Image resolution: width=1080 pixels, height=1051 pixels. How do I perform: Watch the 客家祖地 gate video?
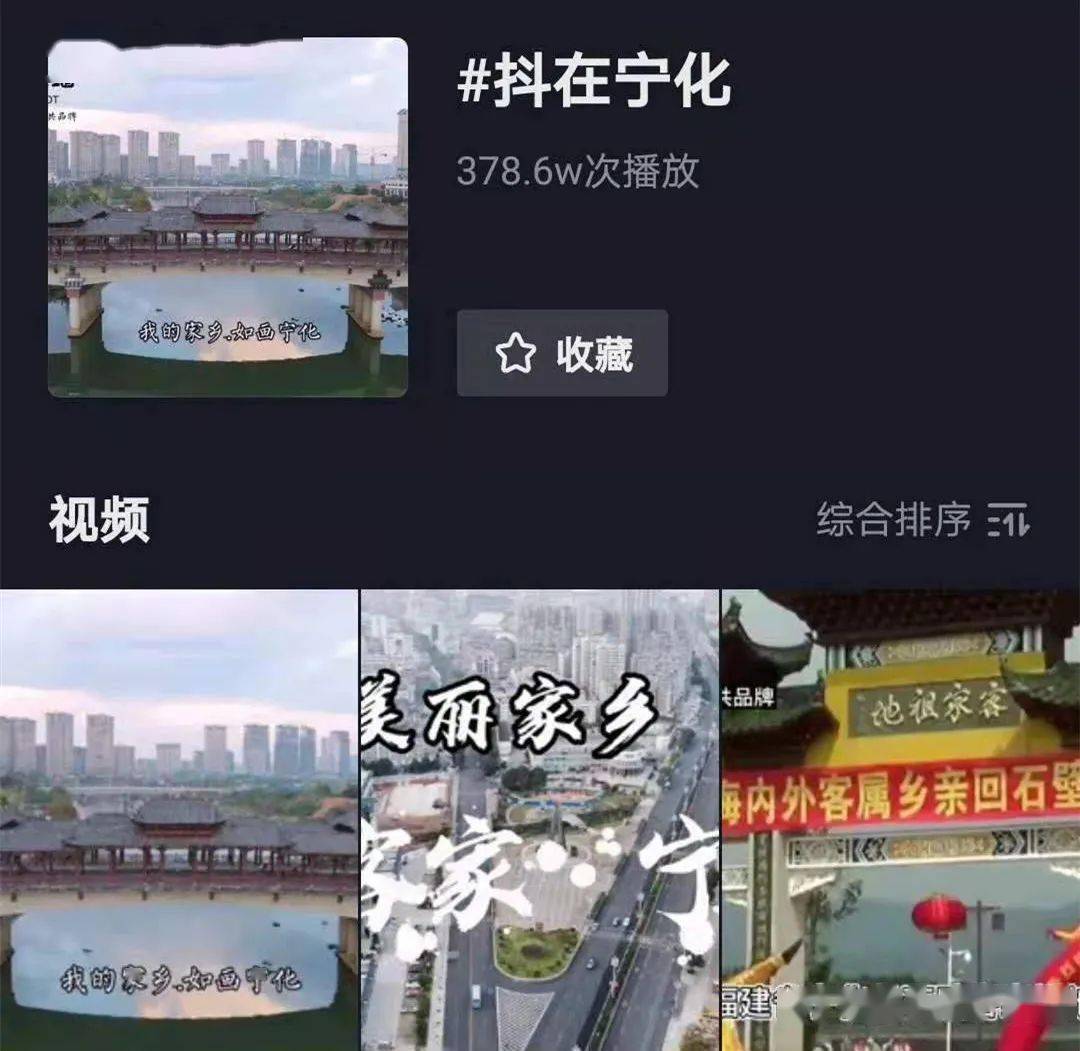901,820
